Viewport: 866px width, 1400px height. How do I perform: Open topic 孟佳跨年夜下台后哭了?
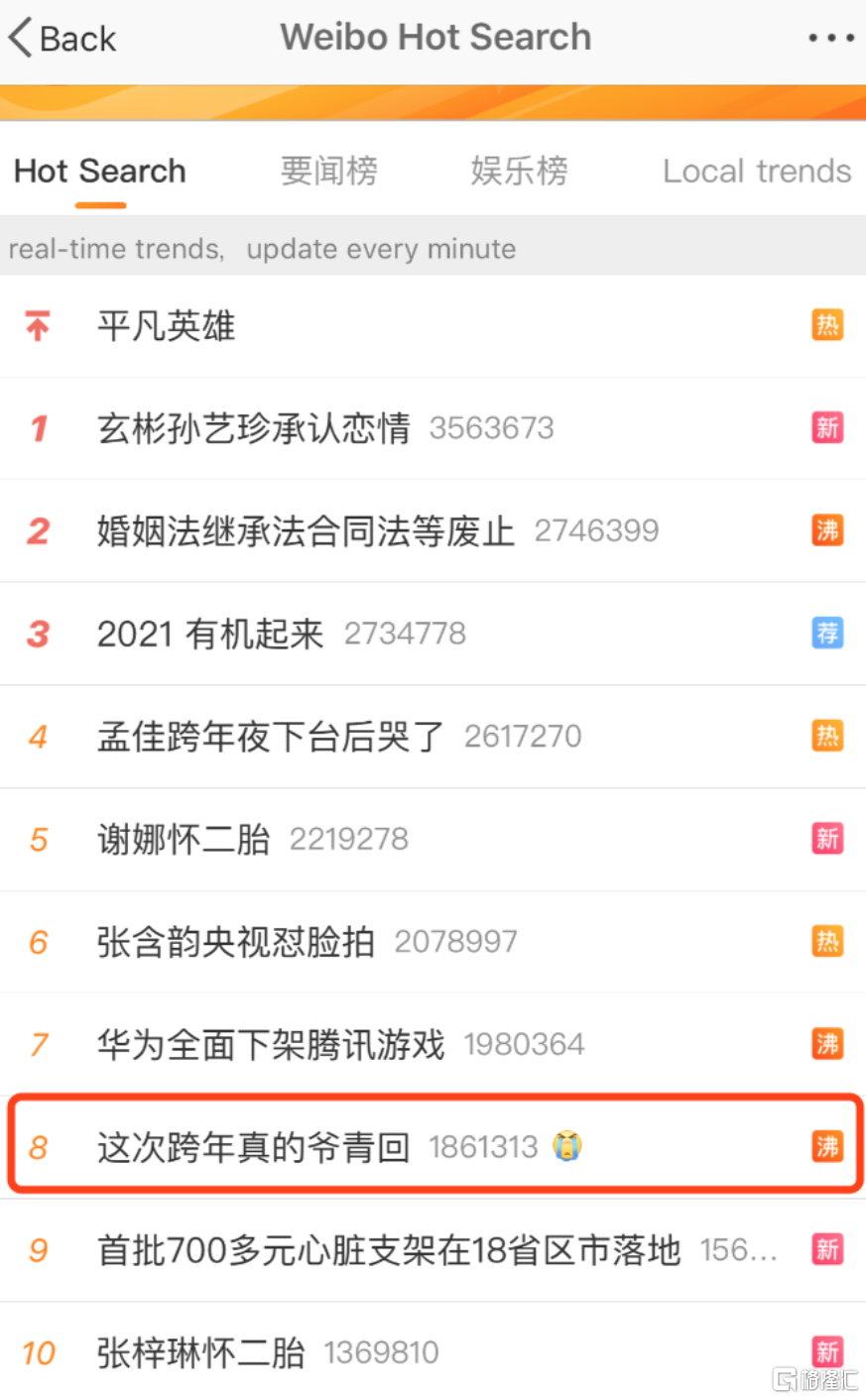coord(270,737)
